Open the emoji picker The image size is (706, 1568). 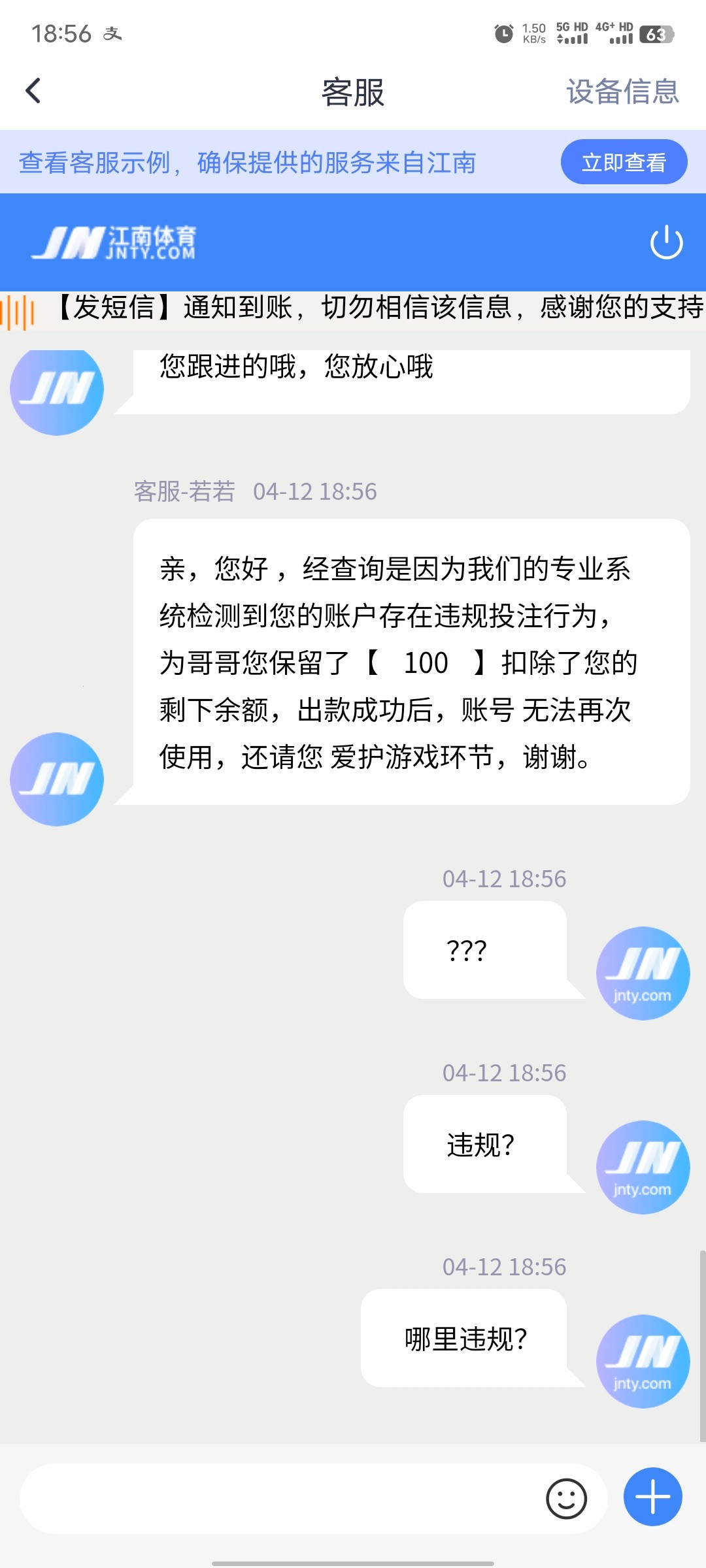point(566,1499)
